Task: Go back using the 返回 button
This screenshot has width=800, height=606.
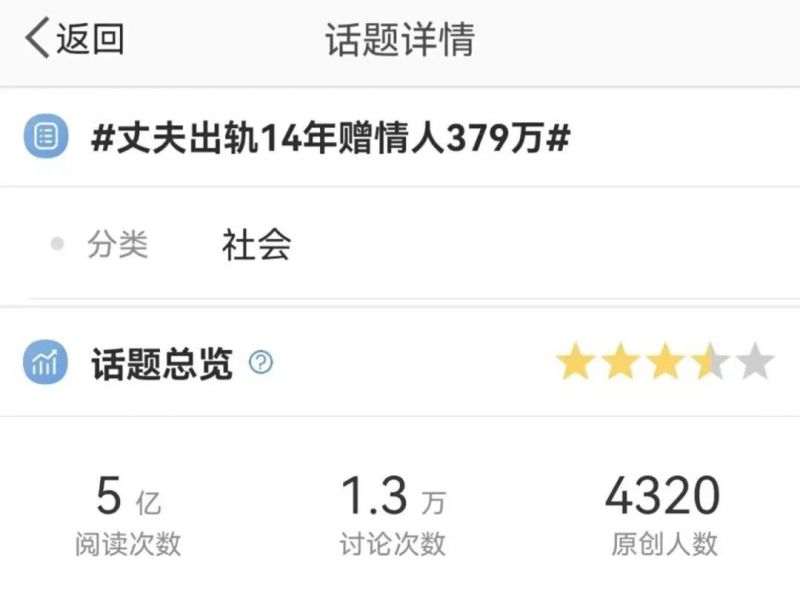Action: 75,40
